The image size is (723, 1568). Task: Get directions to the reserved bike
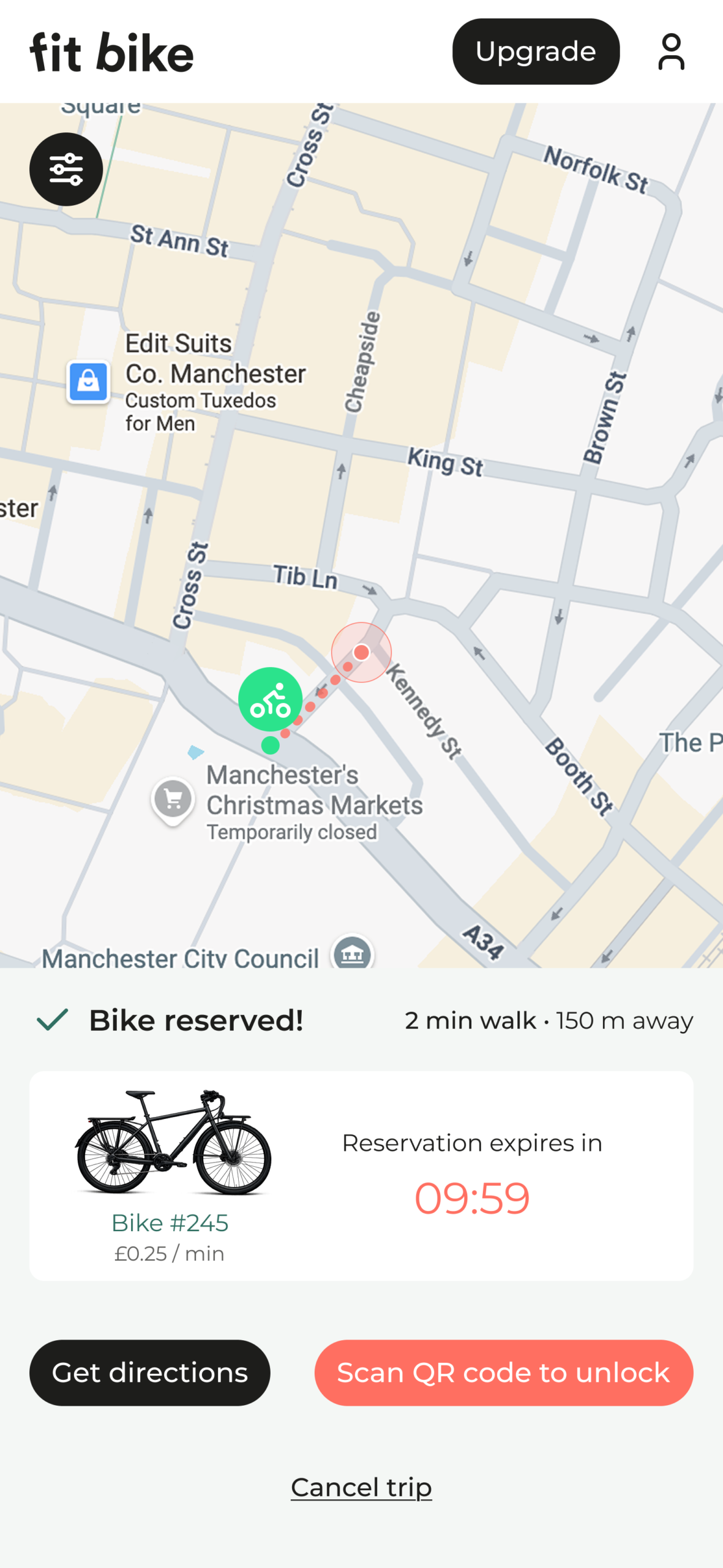(150, 1373)
